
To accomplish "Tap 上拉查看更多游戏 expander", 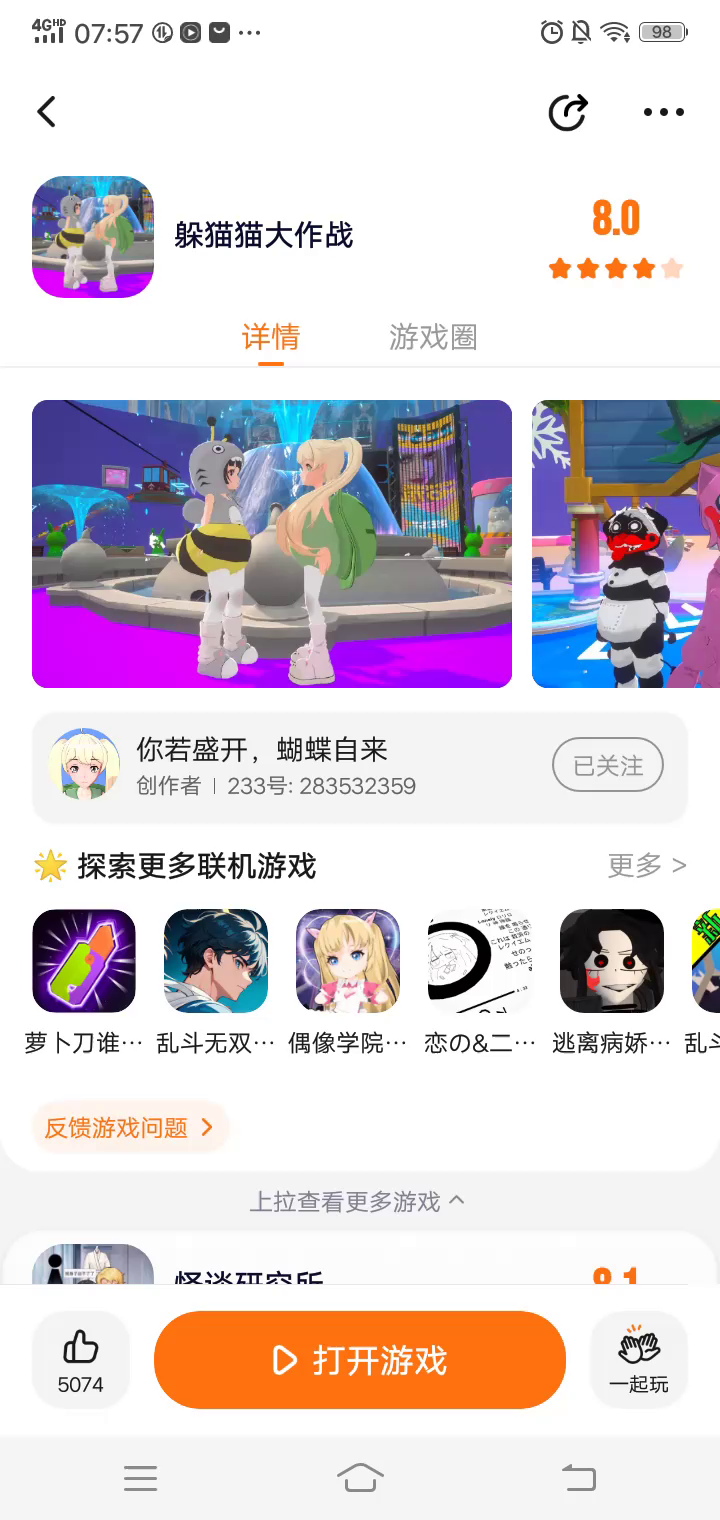I will click(x=357, y=1201).
